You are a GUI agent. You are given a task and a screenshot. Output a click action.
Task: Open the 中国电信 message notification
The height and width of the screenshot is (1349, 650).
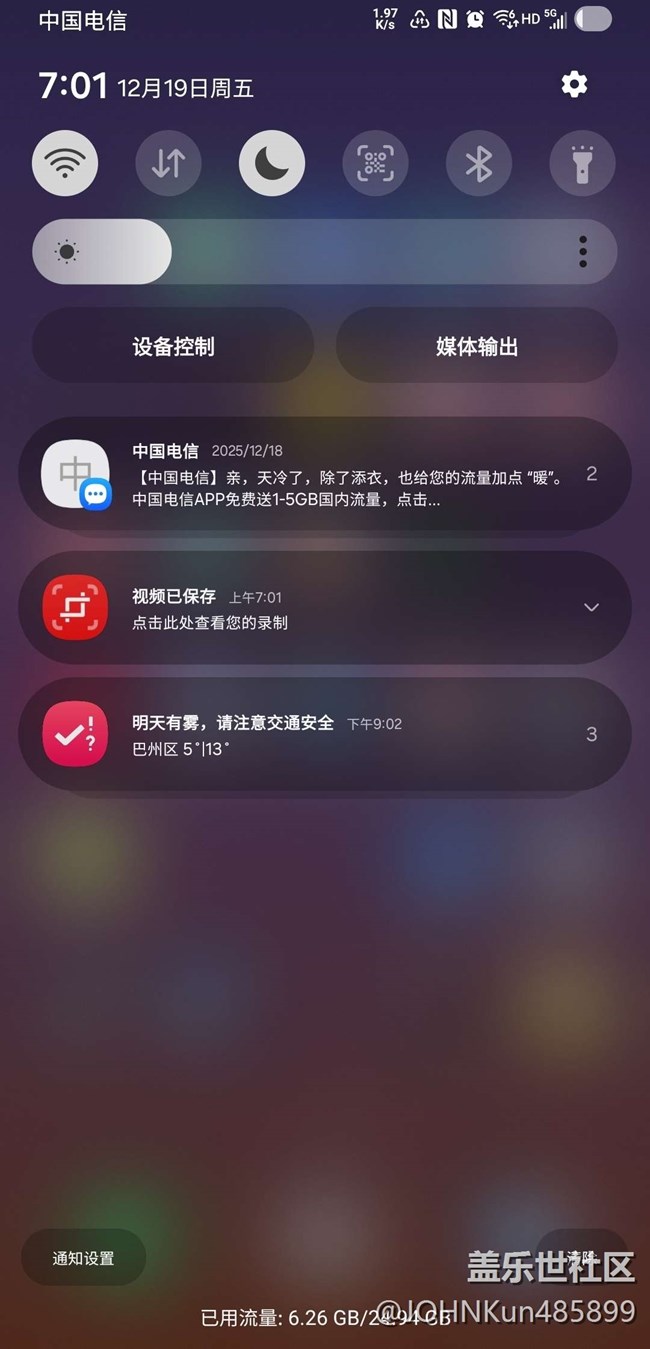click(324, 474)
